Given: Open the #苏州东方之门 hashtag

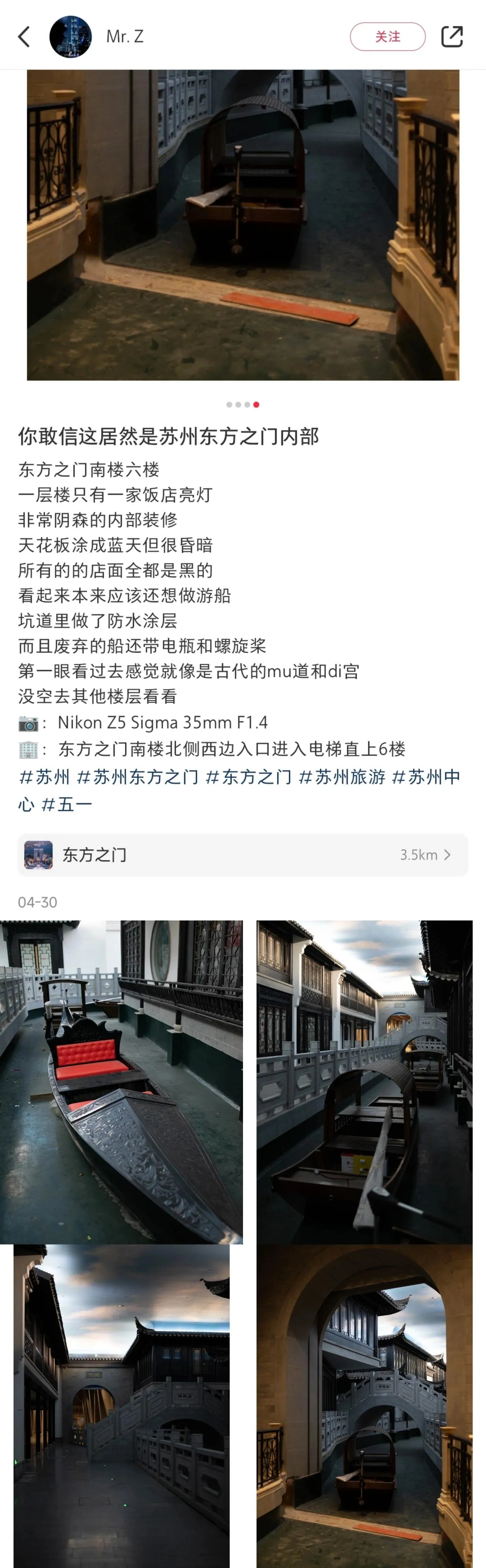Looking at the screenshot, I should coord(138,777).
